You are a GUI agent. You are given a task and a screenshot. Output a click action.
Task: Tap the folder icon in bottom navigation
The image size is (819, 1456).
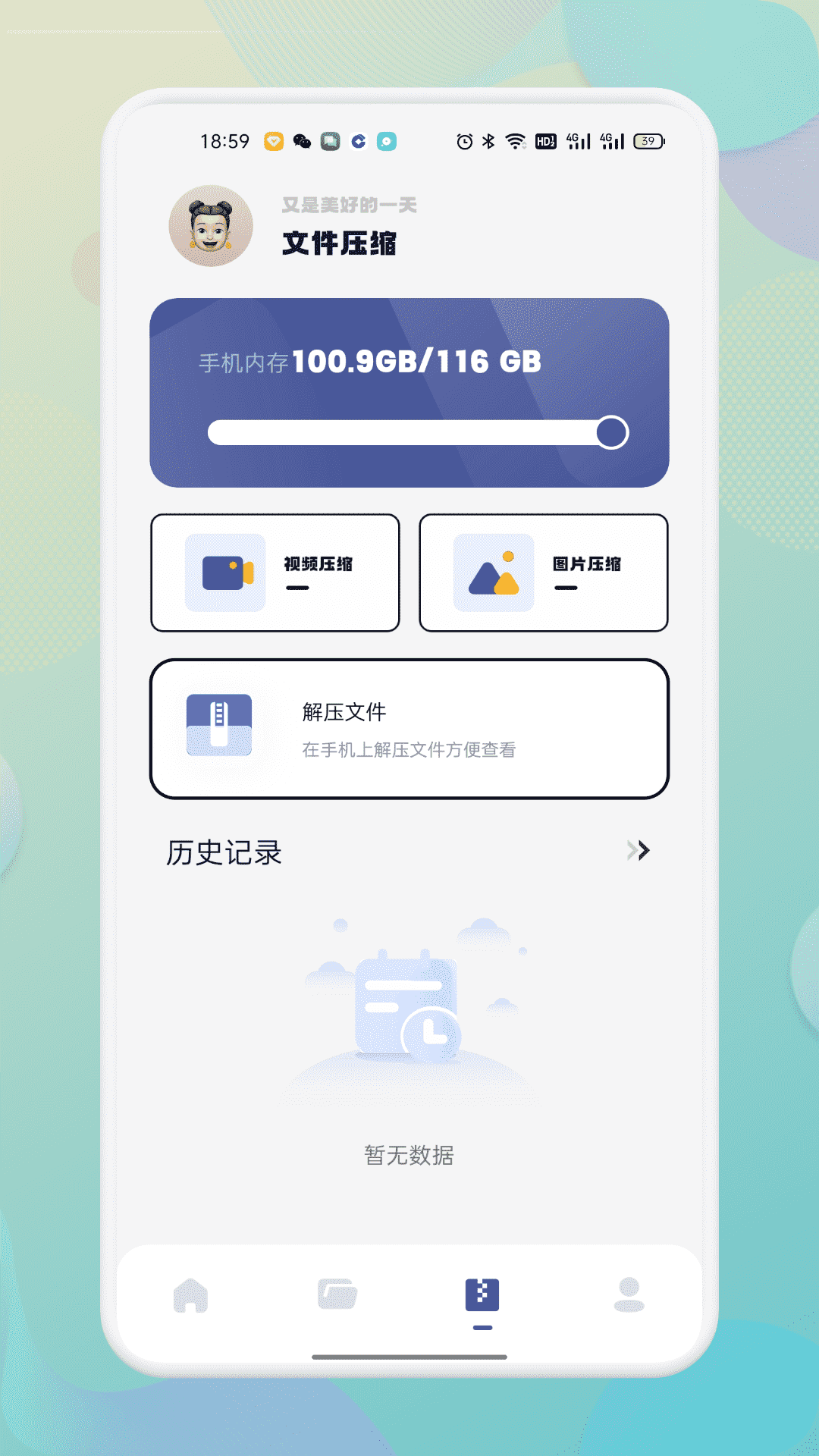point(336,1291)
